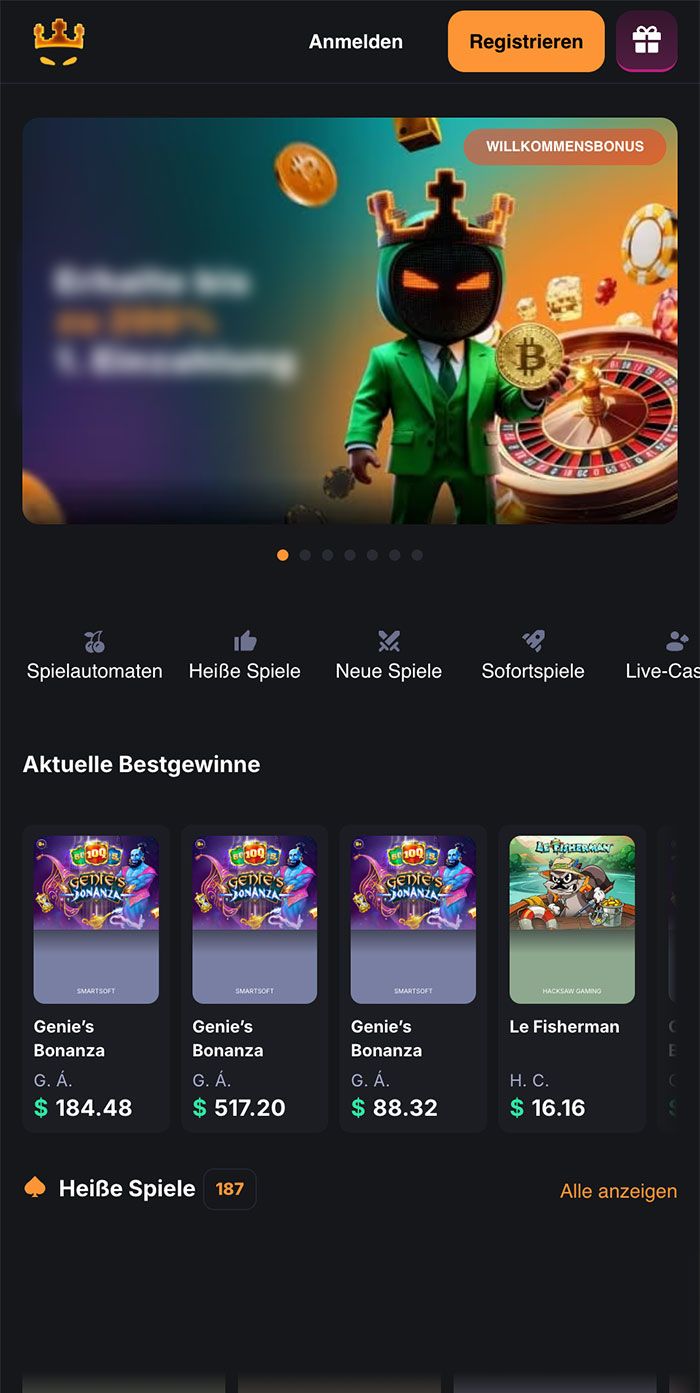Tap the Registrieren button

(x=526, y=42)
